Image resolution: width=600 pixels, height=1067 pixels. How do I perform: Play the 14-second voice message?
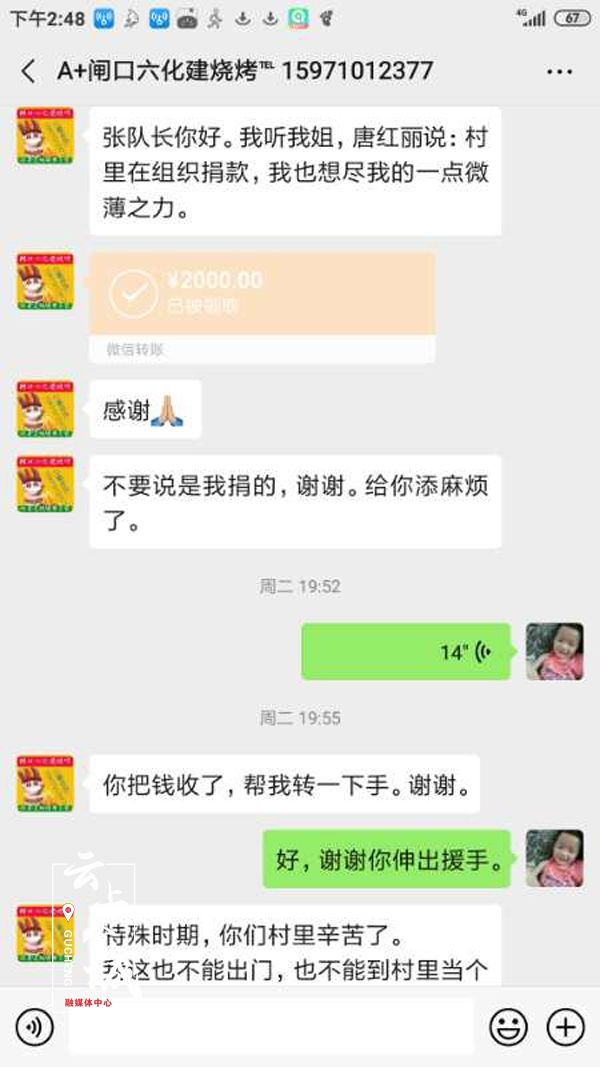pos(406,652)
